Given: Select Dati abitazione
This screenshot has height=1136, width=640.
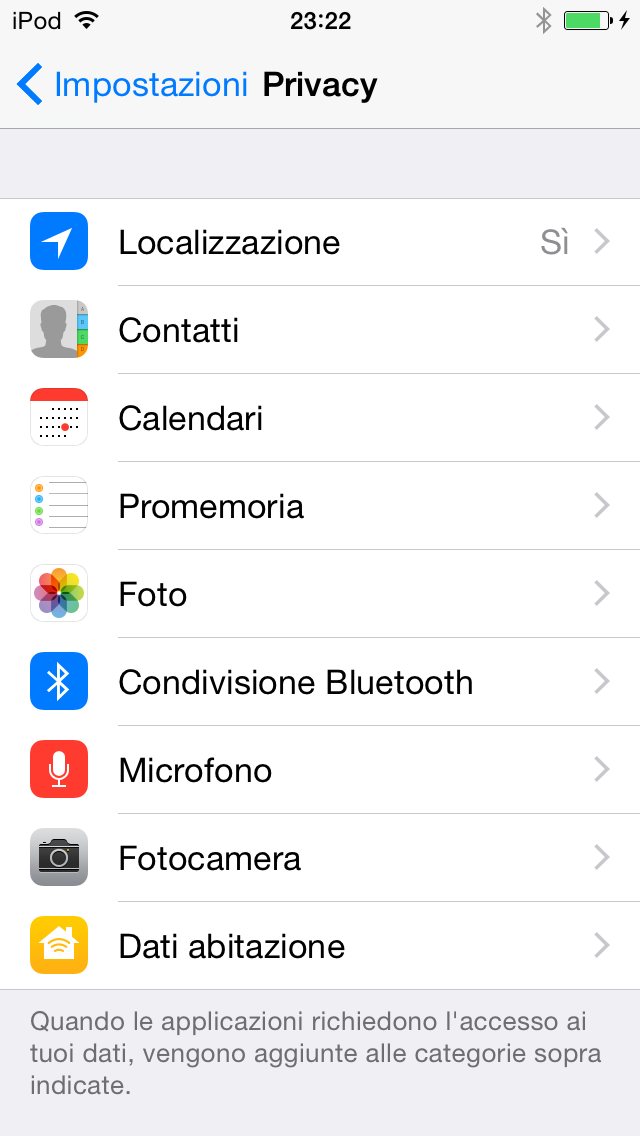Looking at the screenshot, I should coord(320,946).
